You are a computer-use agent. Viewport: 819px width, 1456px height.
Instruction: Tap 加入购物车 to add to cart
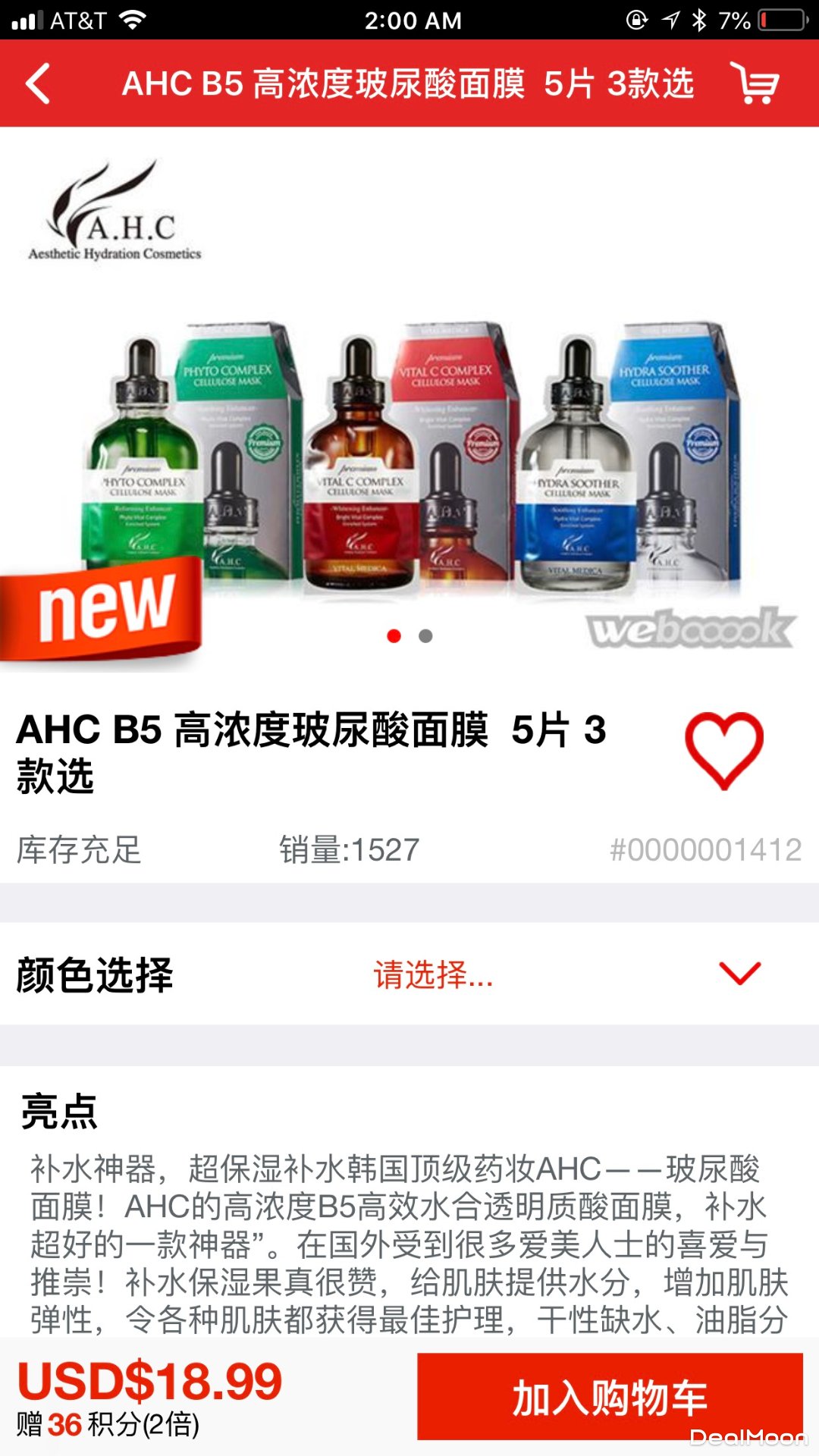point(610,1397)
